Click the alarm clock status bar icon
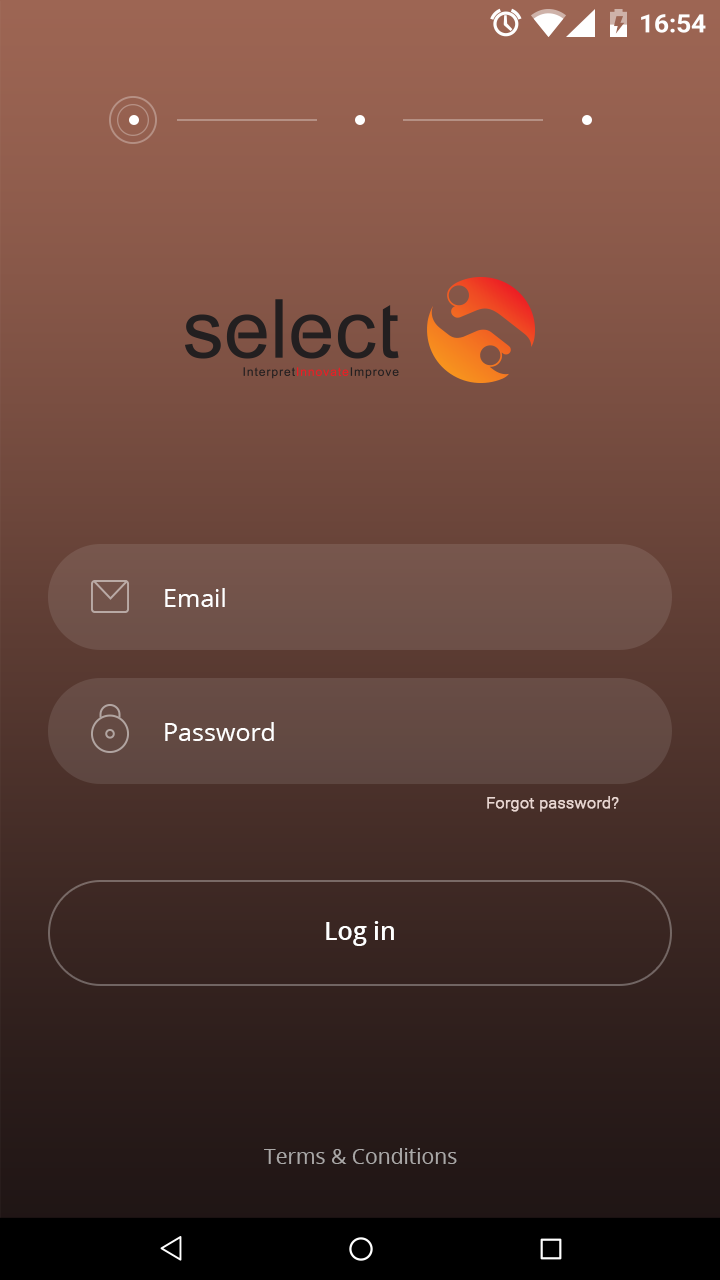 505,22
